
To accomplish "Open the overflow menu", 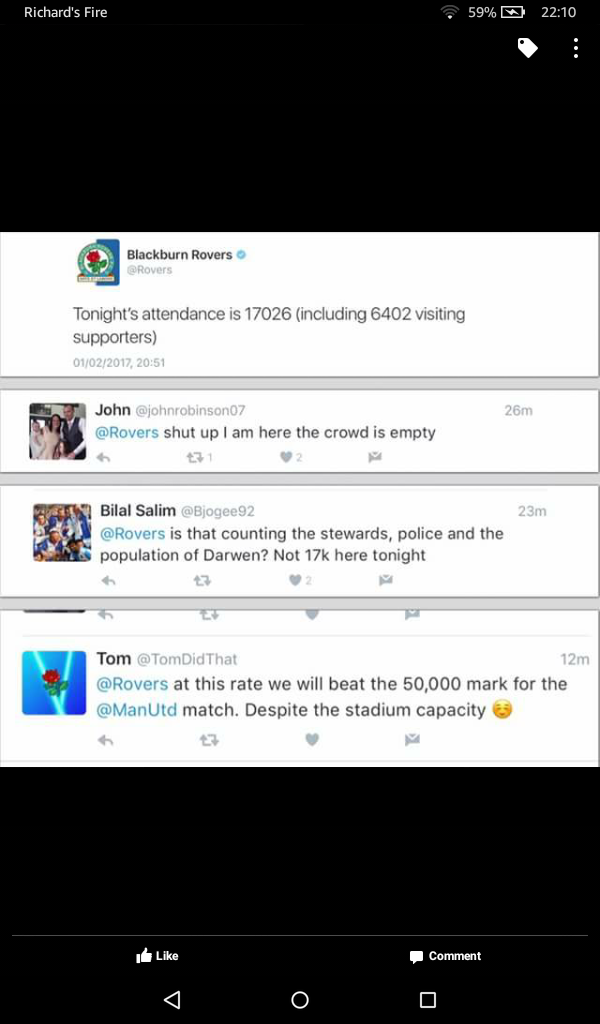I will pos(575,48).
